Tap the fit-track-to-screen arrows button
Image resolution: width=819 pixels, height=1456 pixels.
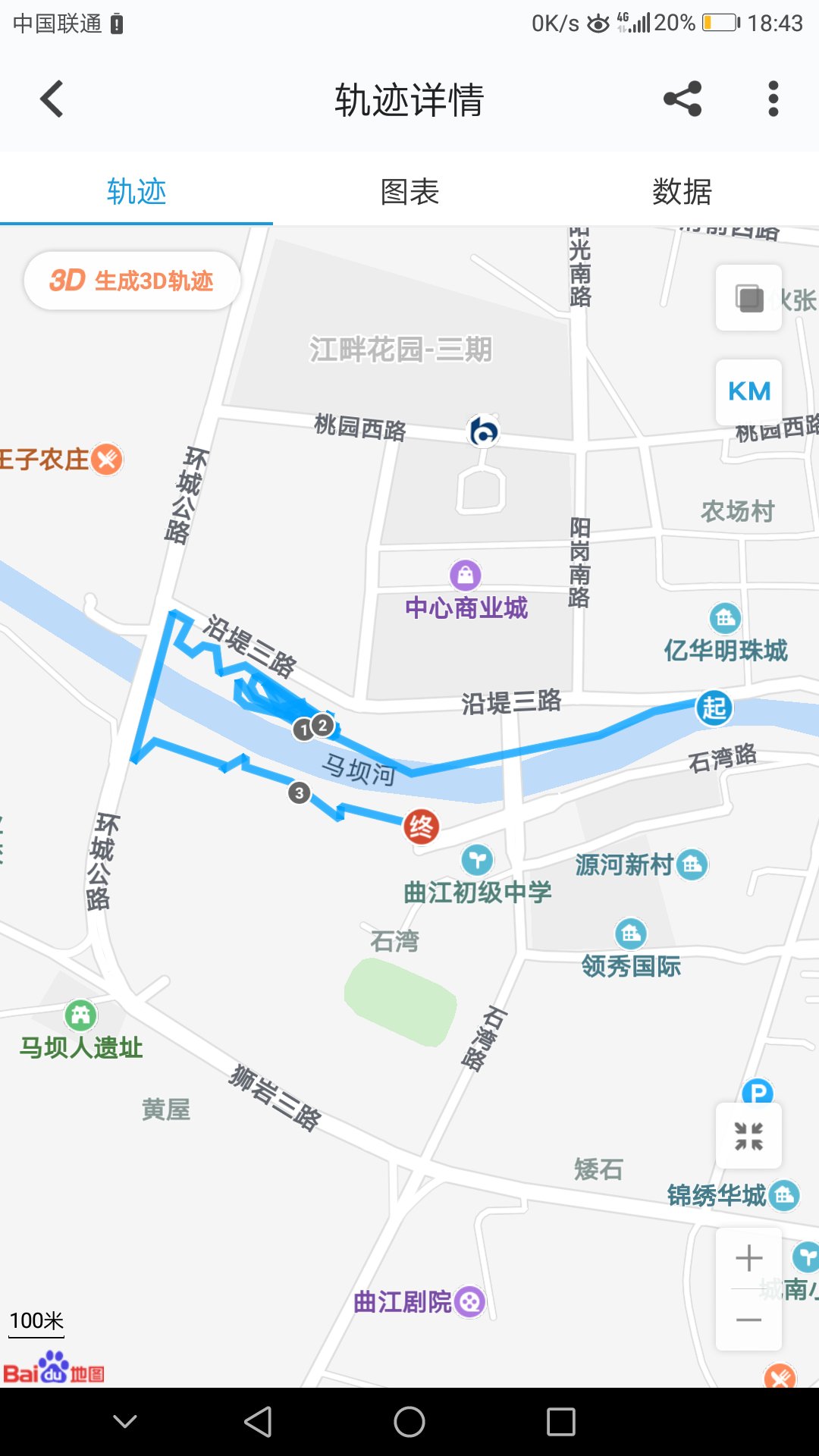[x=748, y=1136]
